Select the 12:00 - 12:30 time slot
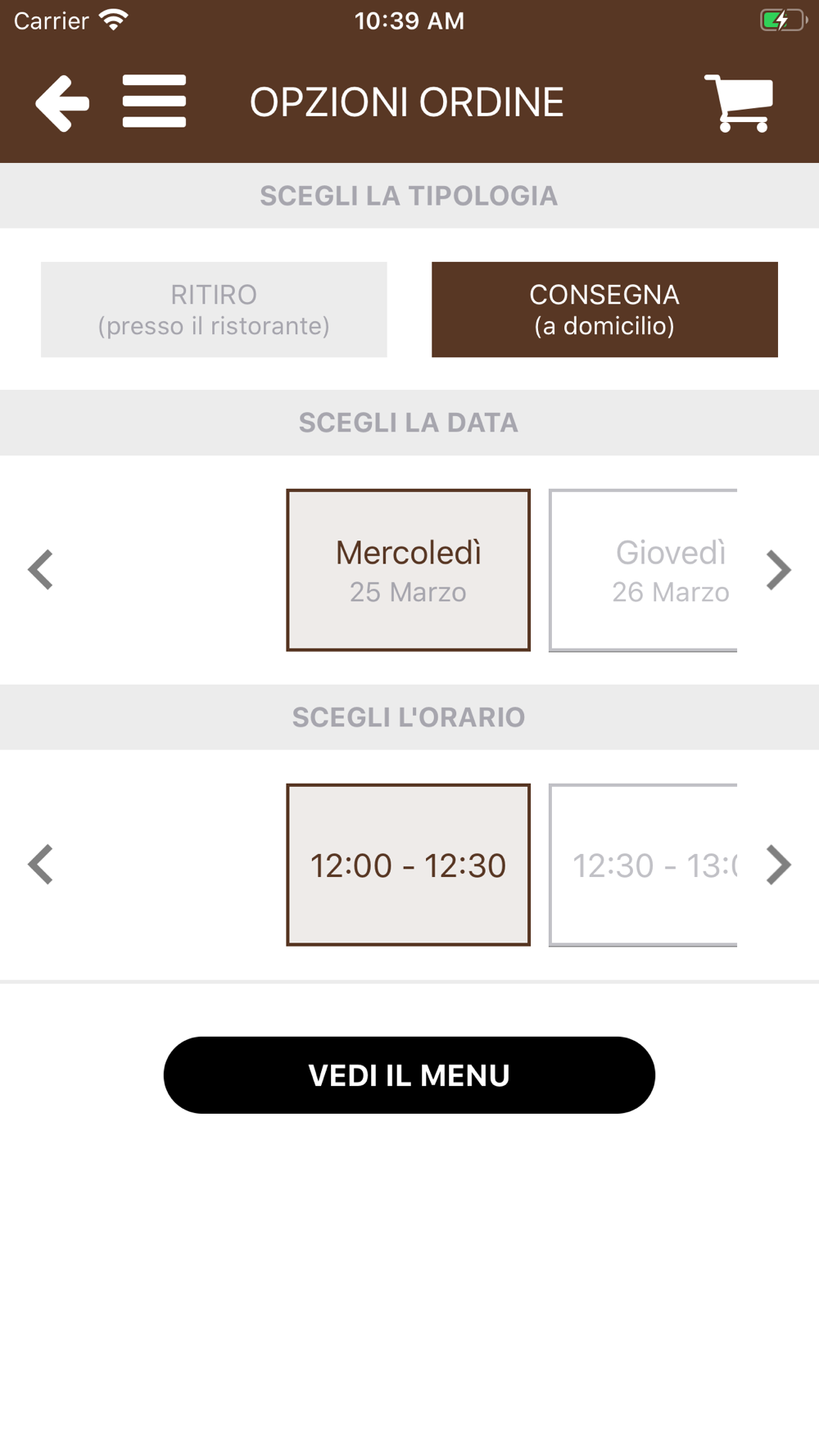 point(408,865)
